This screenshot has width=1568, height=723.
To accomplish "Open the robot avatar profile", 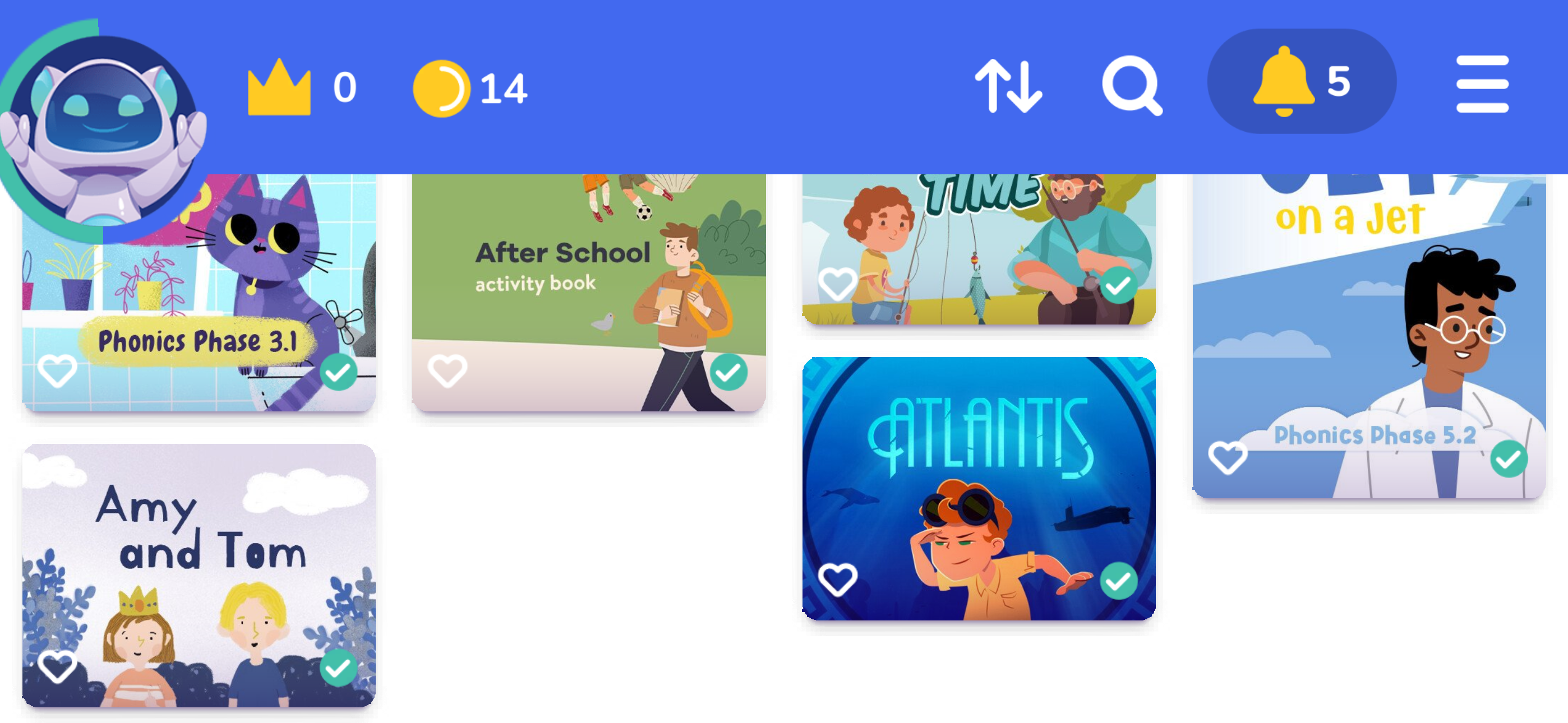I will [x=104, y=131].
